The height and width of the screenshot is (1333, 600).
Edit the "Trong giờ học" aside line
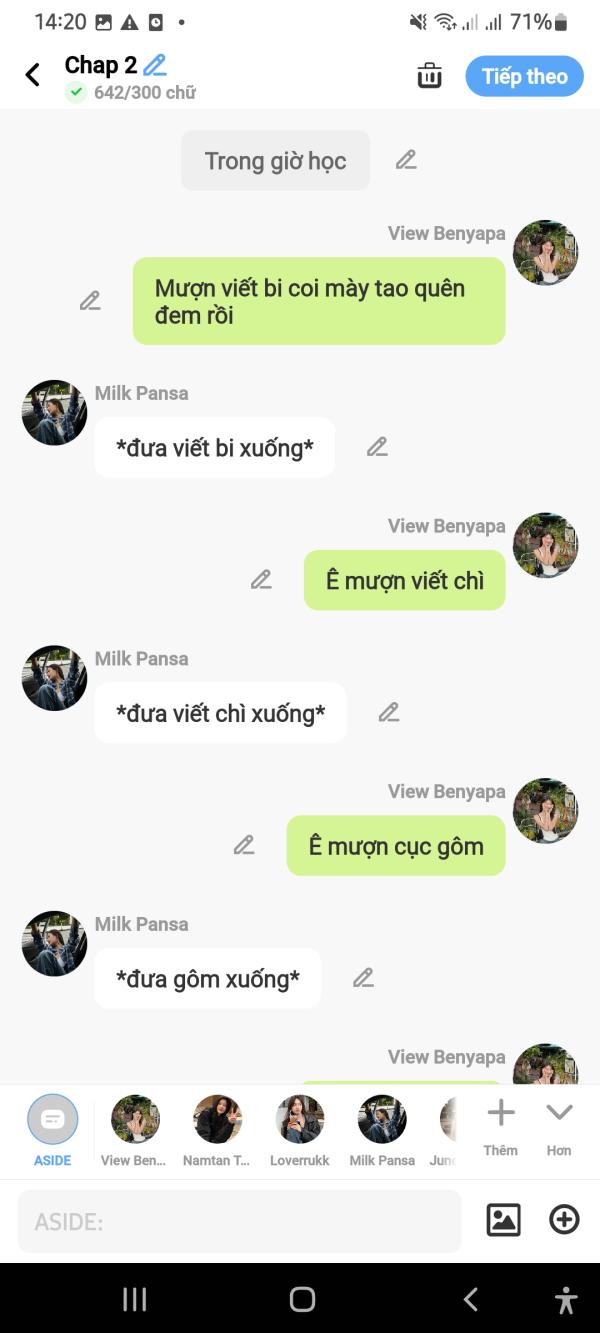click(405, 159)
